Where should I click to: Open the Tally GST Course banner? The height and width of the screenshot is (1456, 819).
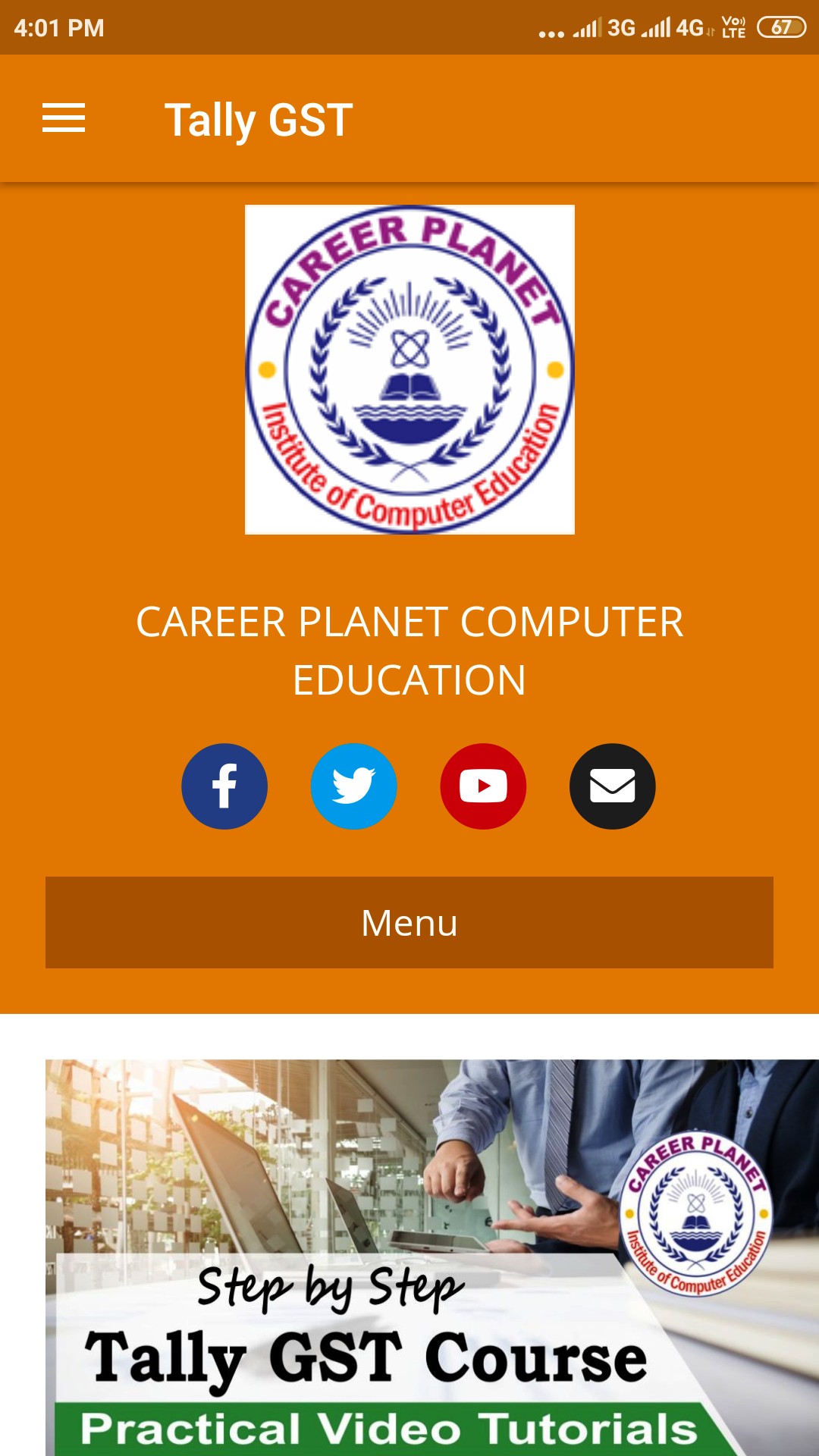click(431, 1257)
